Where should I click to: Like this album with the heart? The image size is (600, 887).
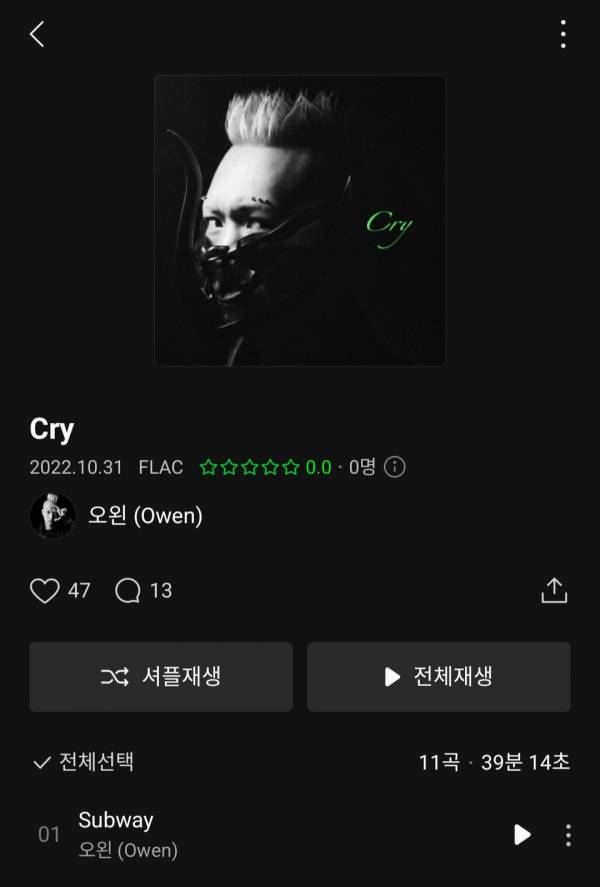coord(45,591)
